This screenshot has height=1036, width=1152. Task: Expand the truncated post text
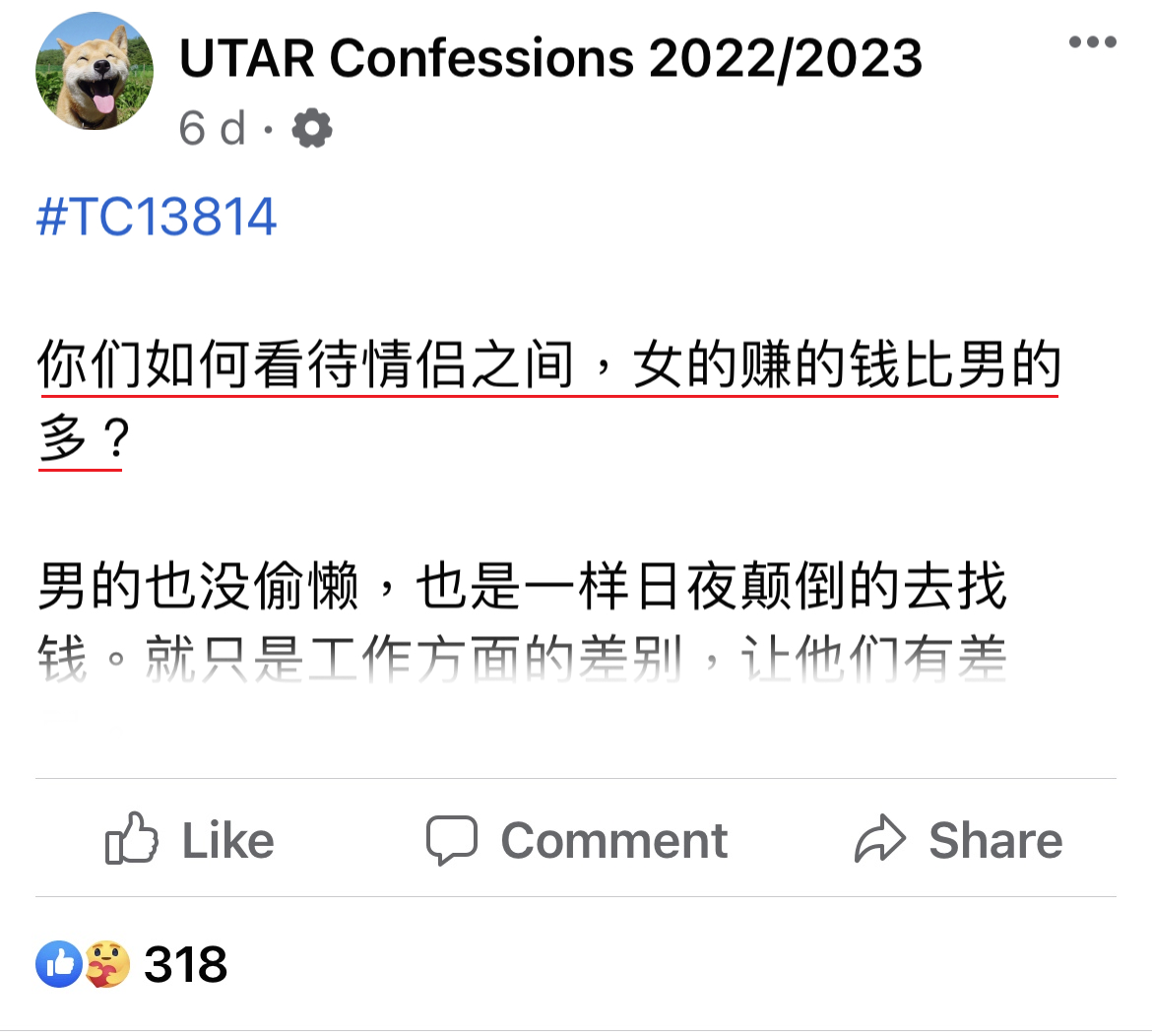(x=522, y=658)
